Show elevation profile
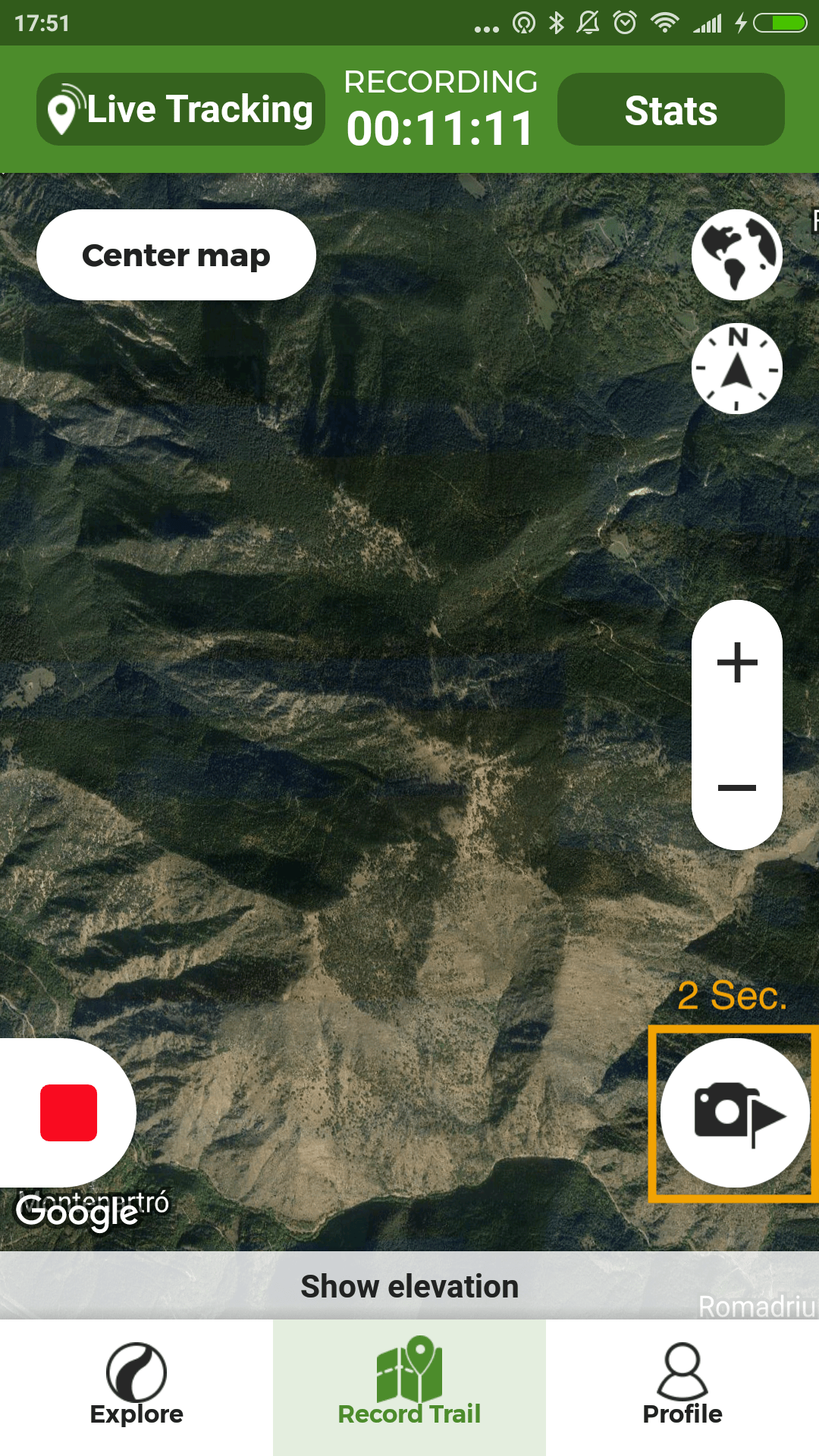The width and height of the screenshot is (819, 1456). pyautogui.click(x=409, y=1286)
